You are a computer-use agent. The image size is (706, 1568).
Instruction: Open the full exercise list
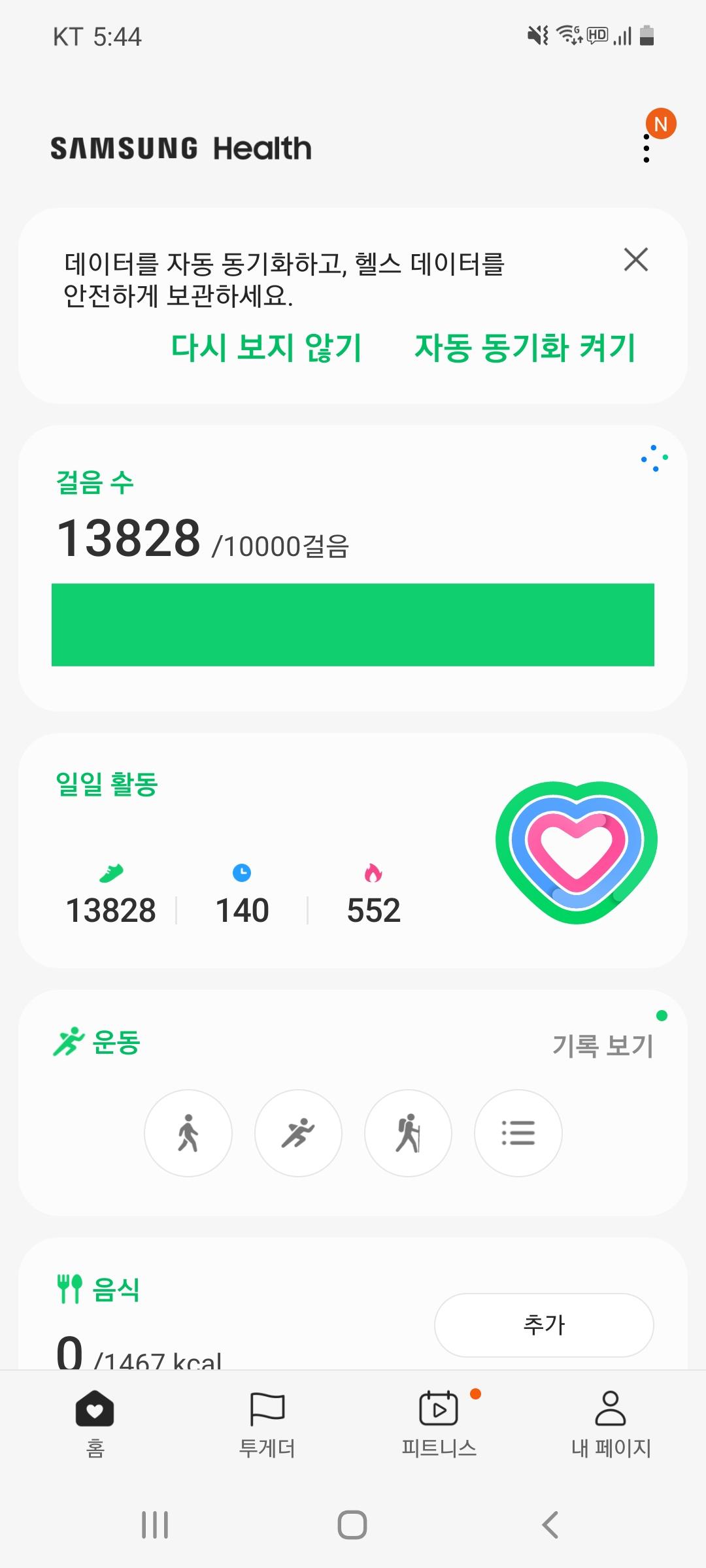coord(518,1133)
